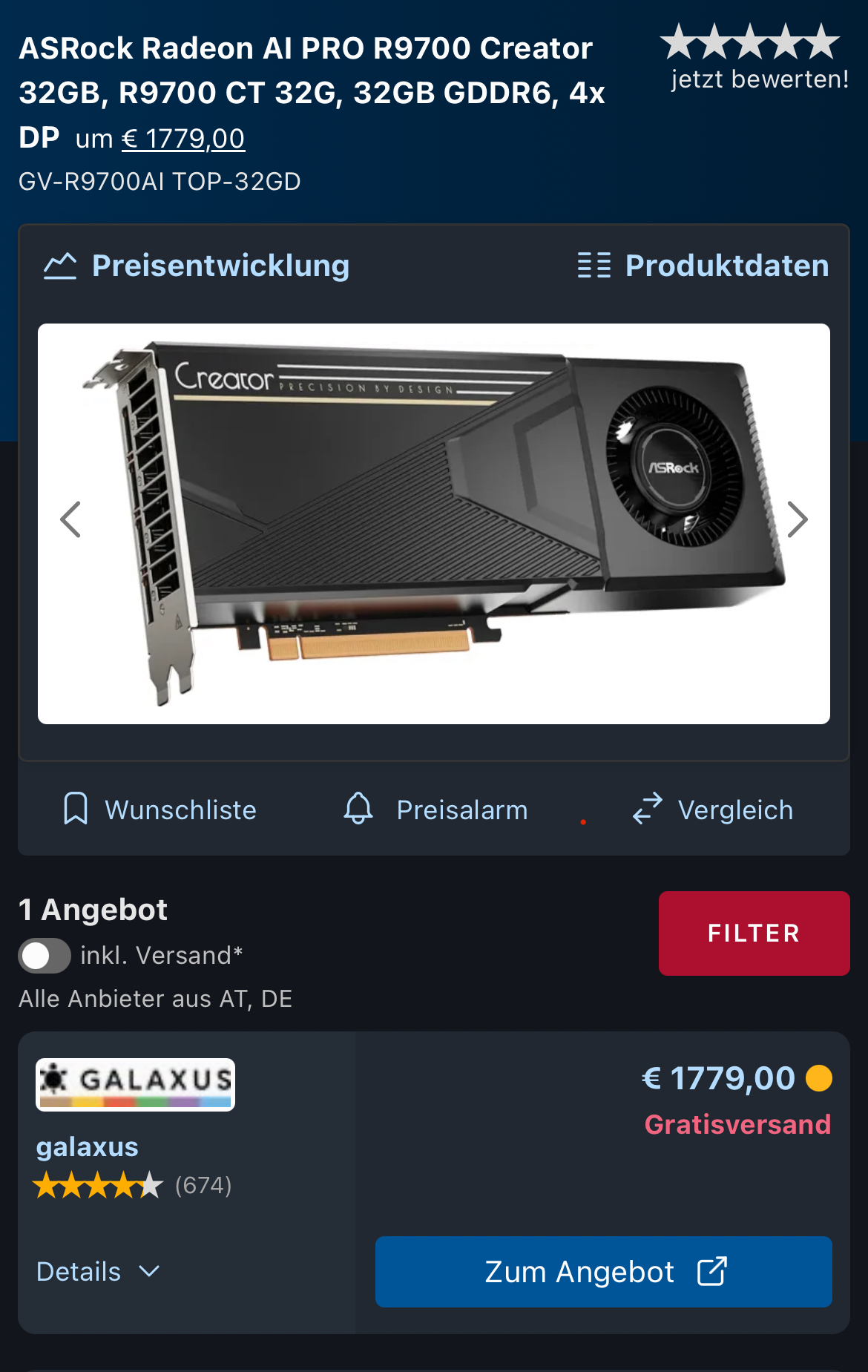Show the previous product image

[70, 519]
